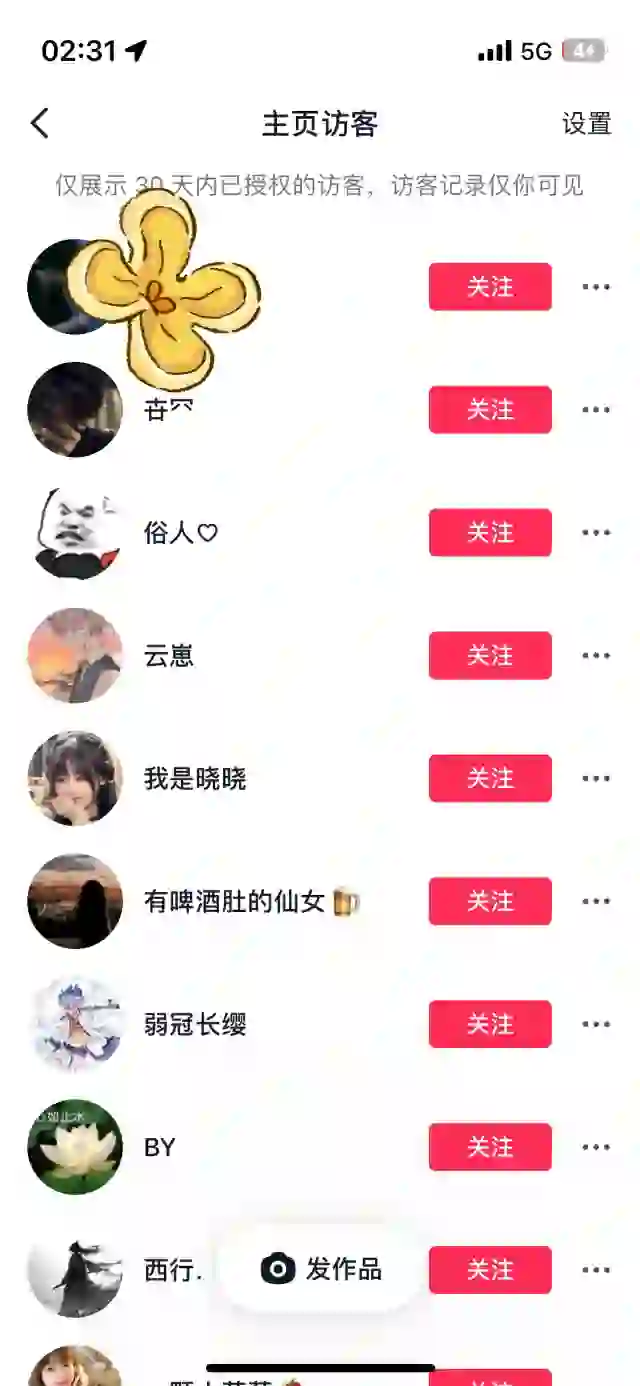Open 设置 in the top bar
640x1386 pixels.
(586, 123)
